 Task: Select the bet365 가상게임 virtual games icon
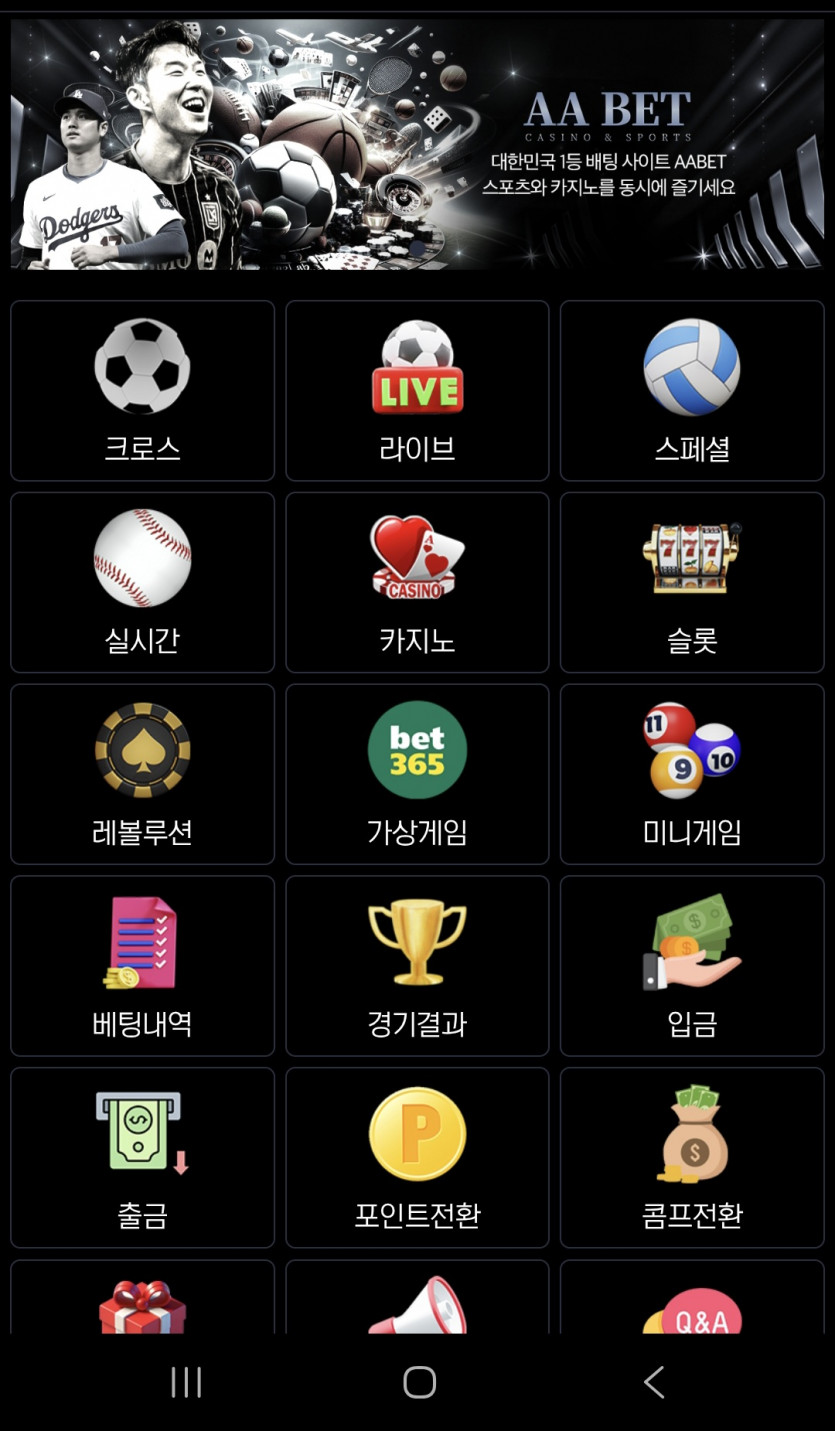416,773
